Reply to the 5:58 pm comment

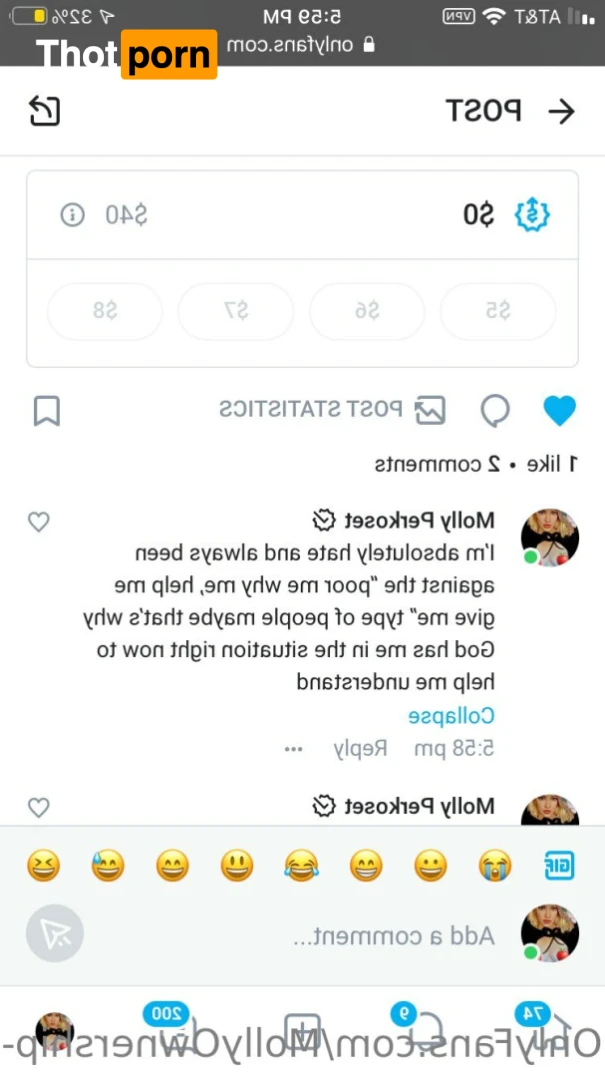[x=360, y=749]
